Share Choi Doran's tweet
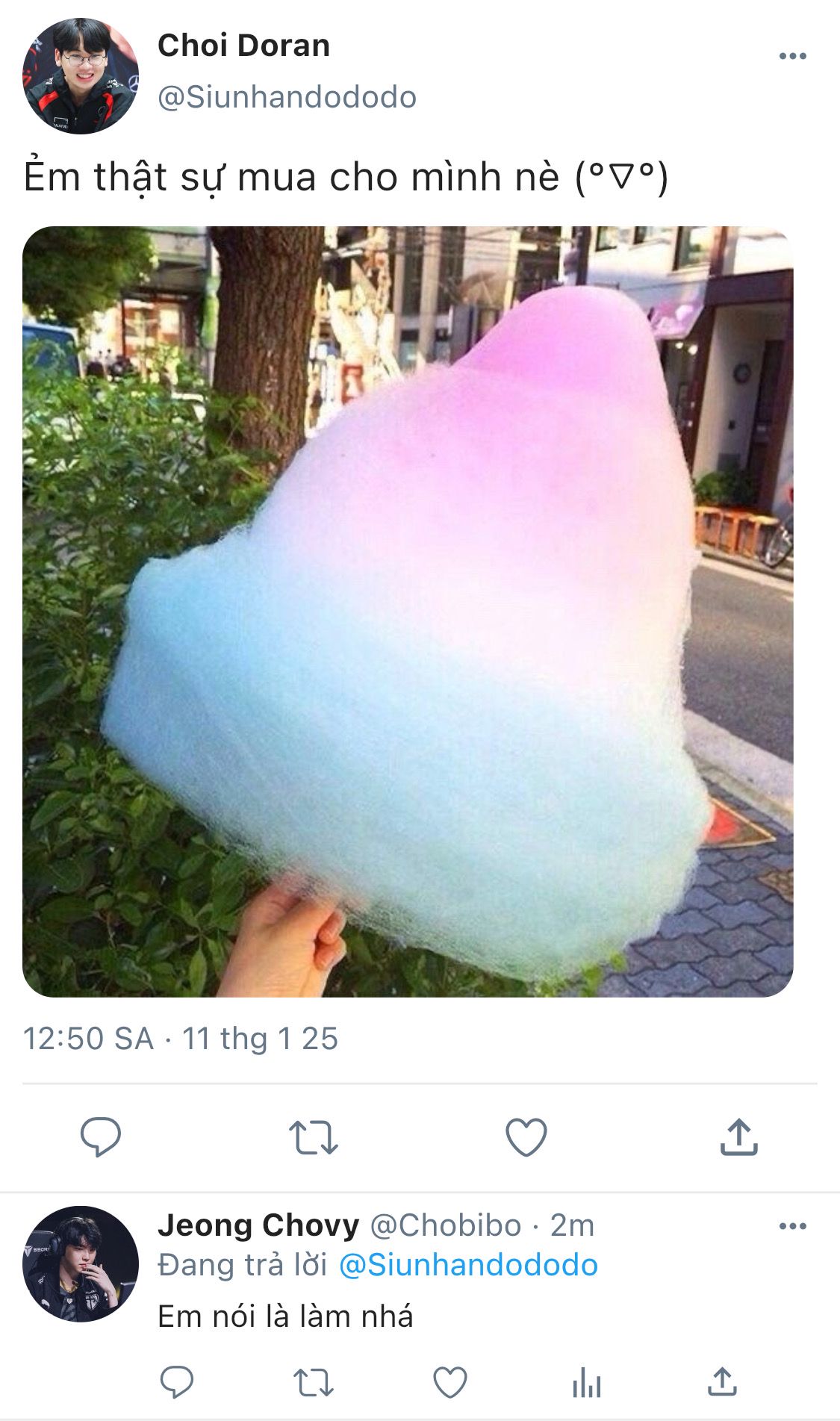 pos(739,1137)
